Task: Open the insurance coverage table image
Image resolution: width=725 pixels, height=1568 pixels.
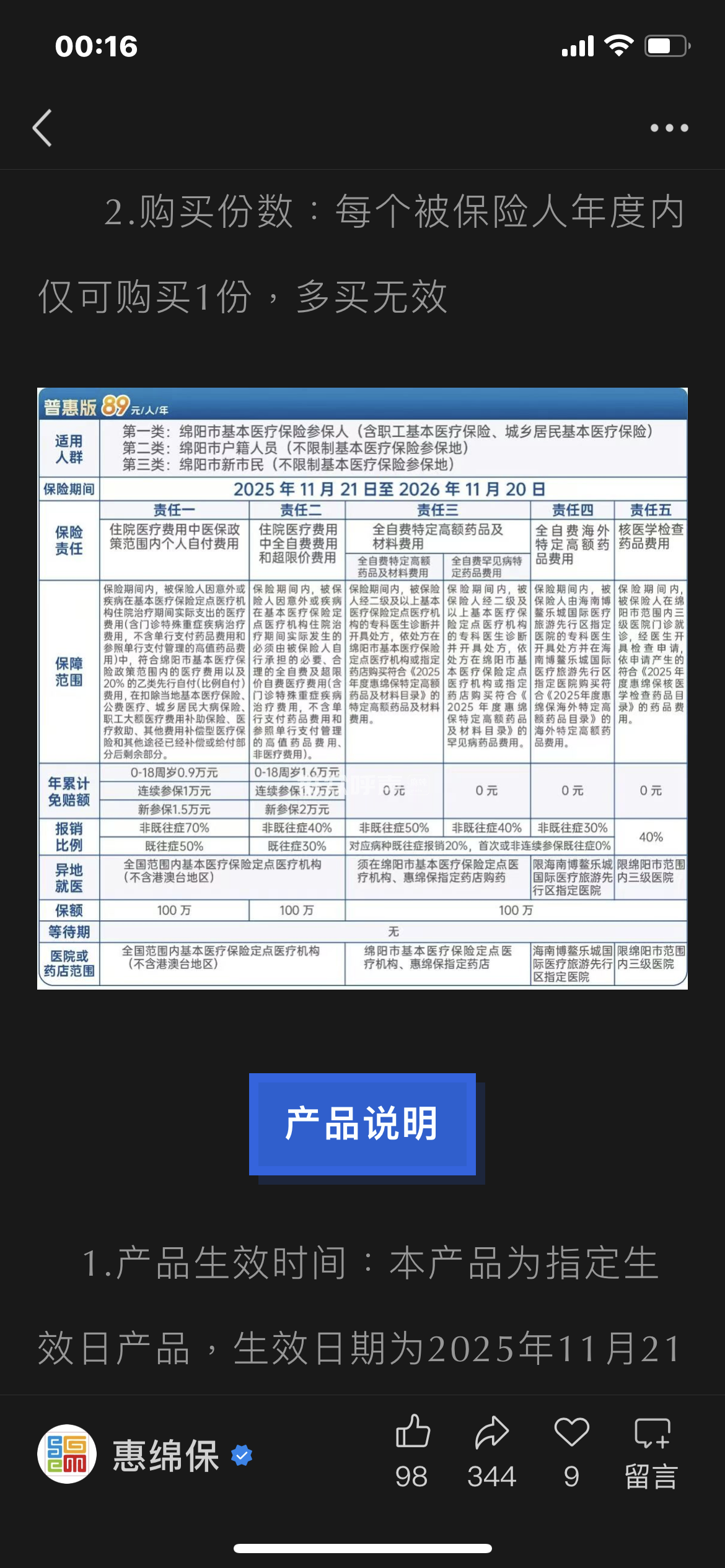Action: click(362, 688)
